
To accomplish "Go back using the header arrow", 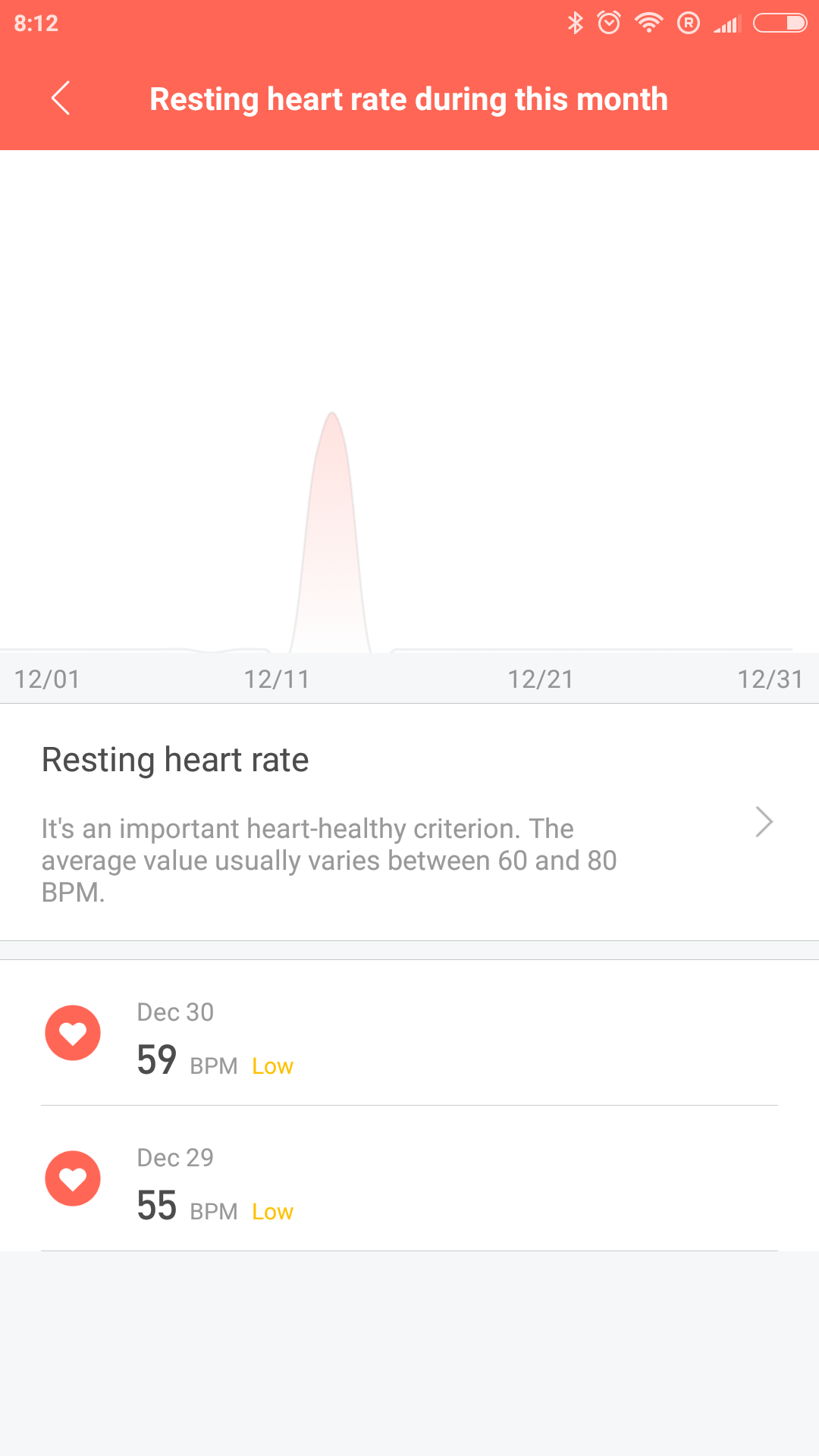I will 61,99.
